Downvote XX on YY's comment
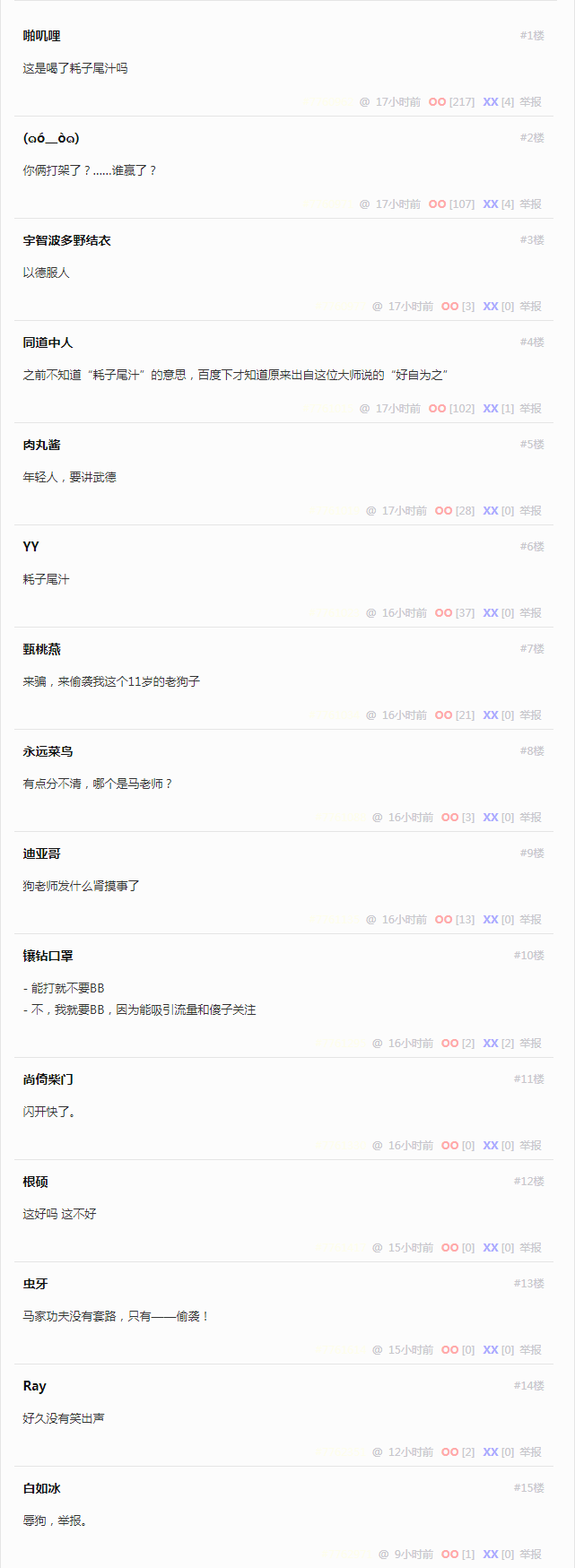The image size is (575, 1568). coord(491,613)
